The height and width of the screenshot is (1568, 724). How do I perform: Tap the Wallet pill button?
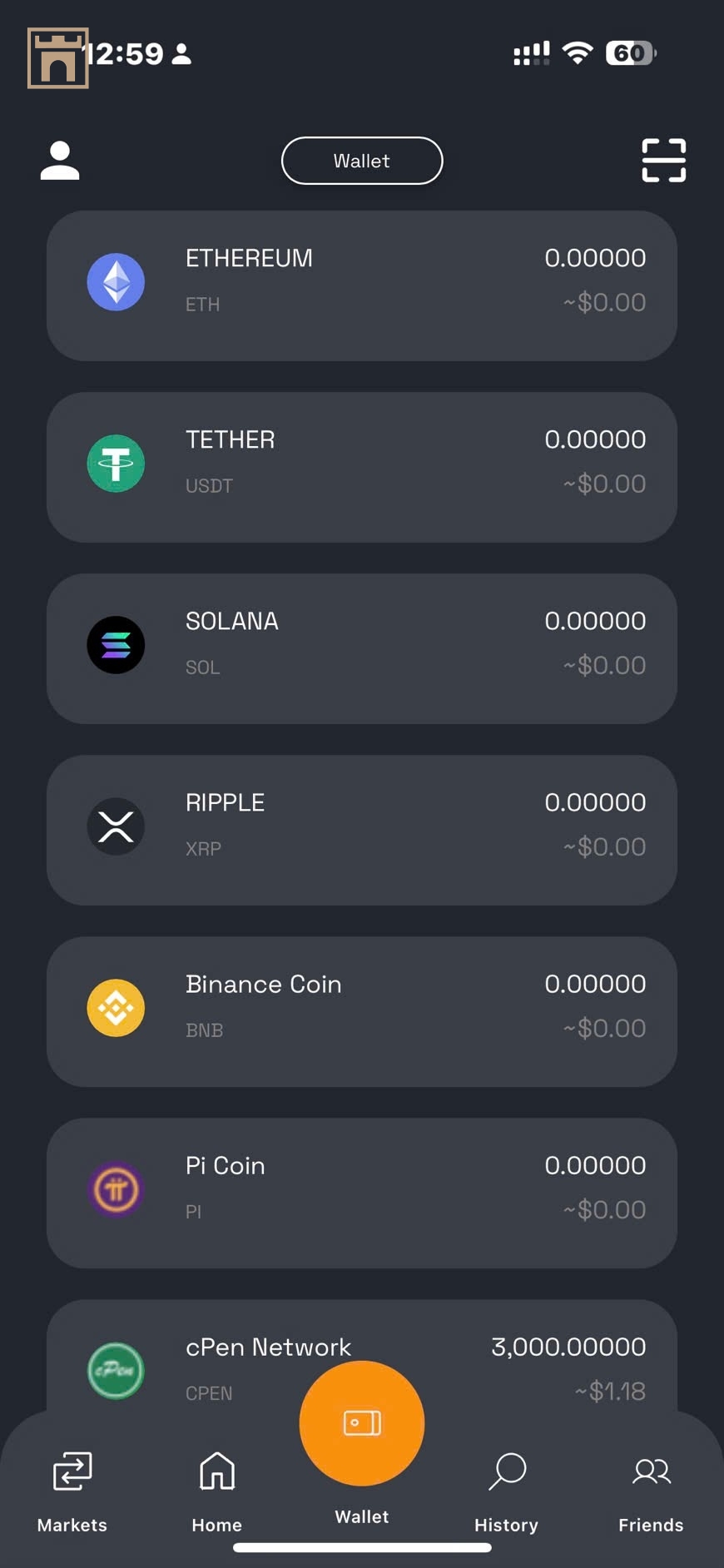tap(362, 161)
